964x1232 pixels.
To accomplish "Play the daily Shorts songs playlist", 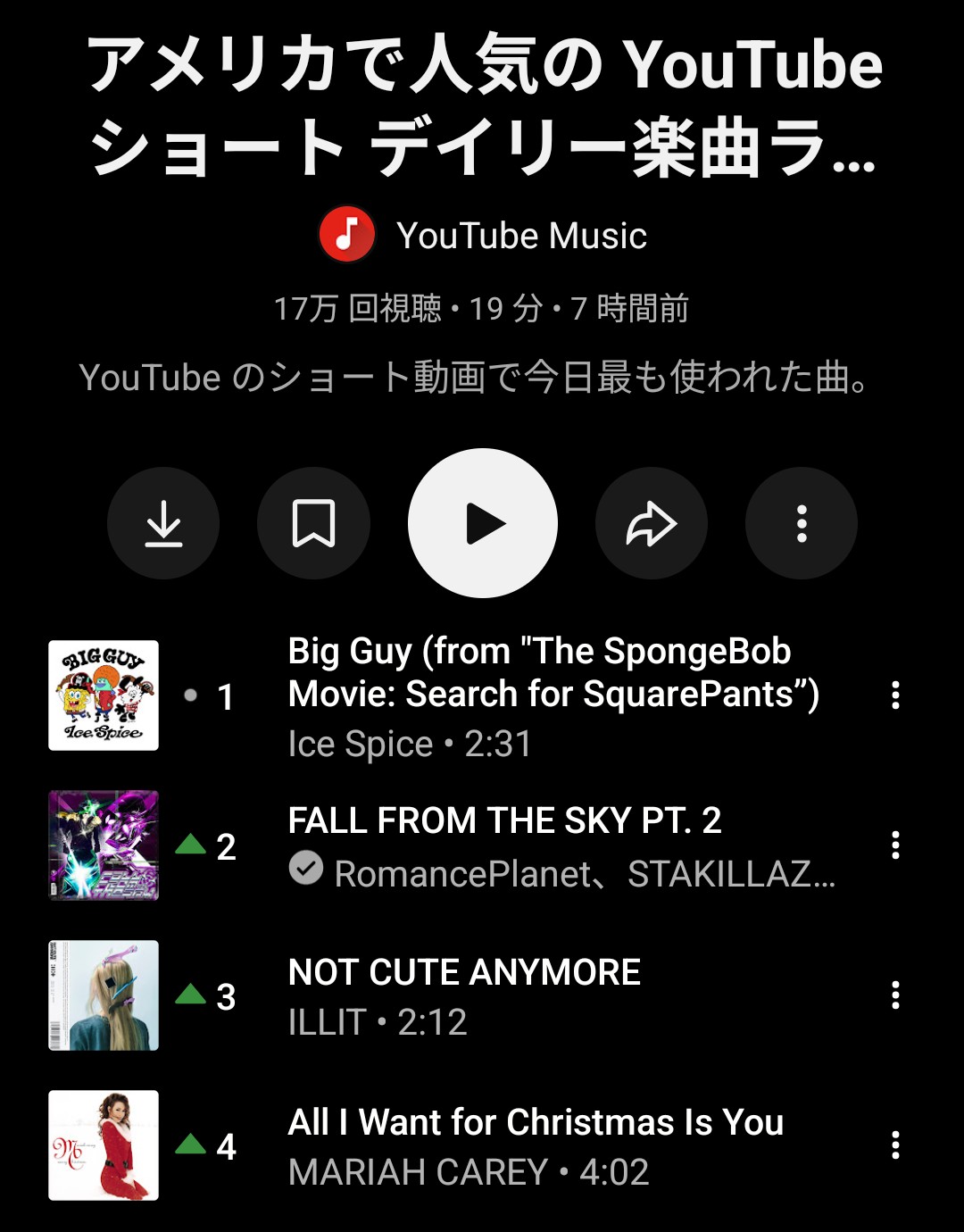I will 483,523.
